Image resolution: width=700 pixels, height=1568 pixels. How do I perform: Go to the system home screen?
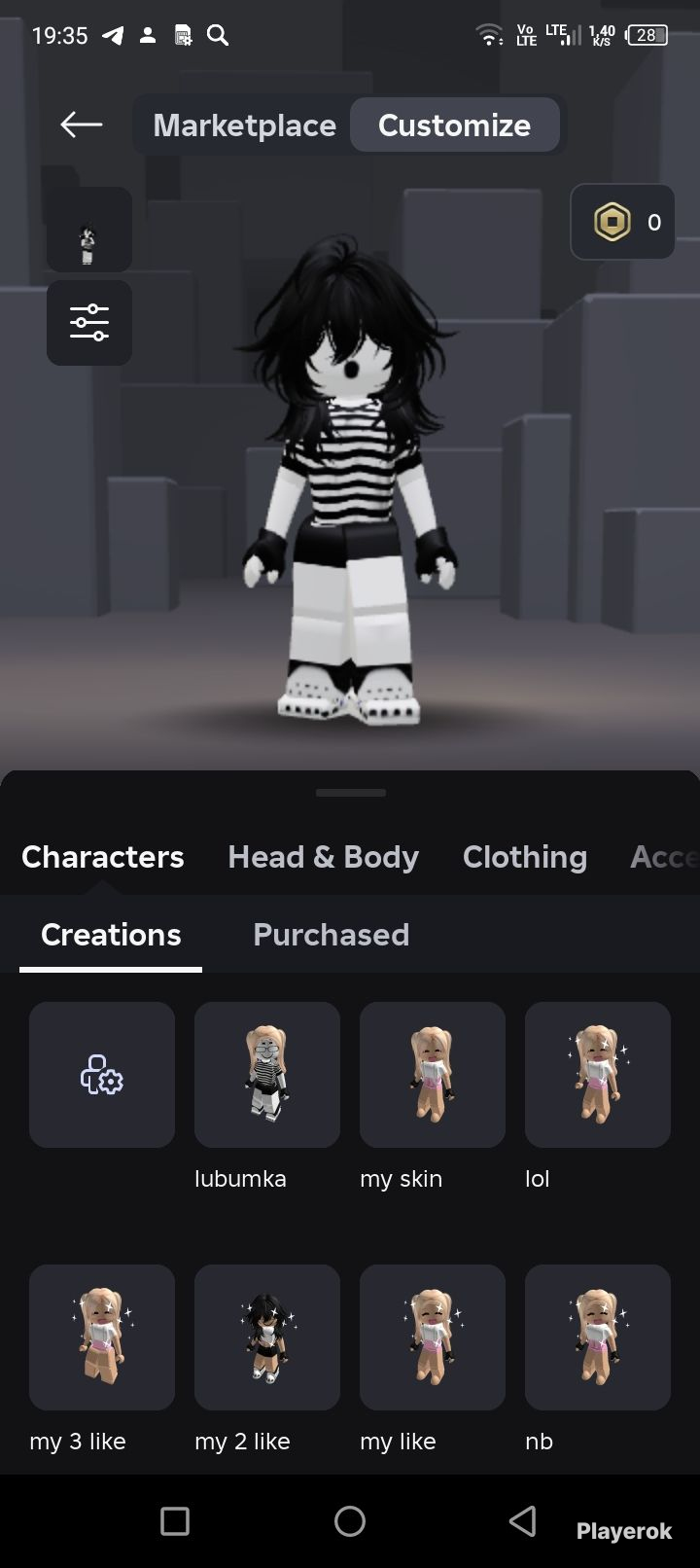350,1521
